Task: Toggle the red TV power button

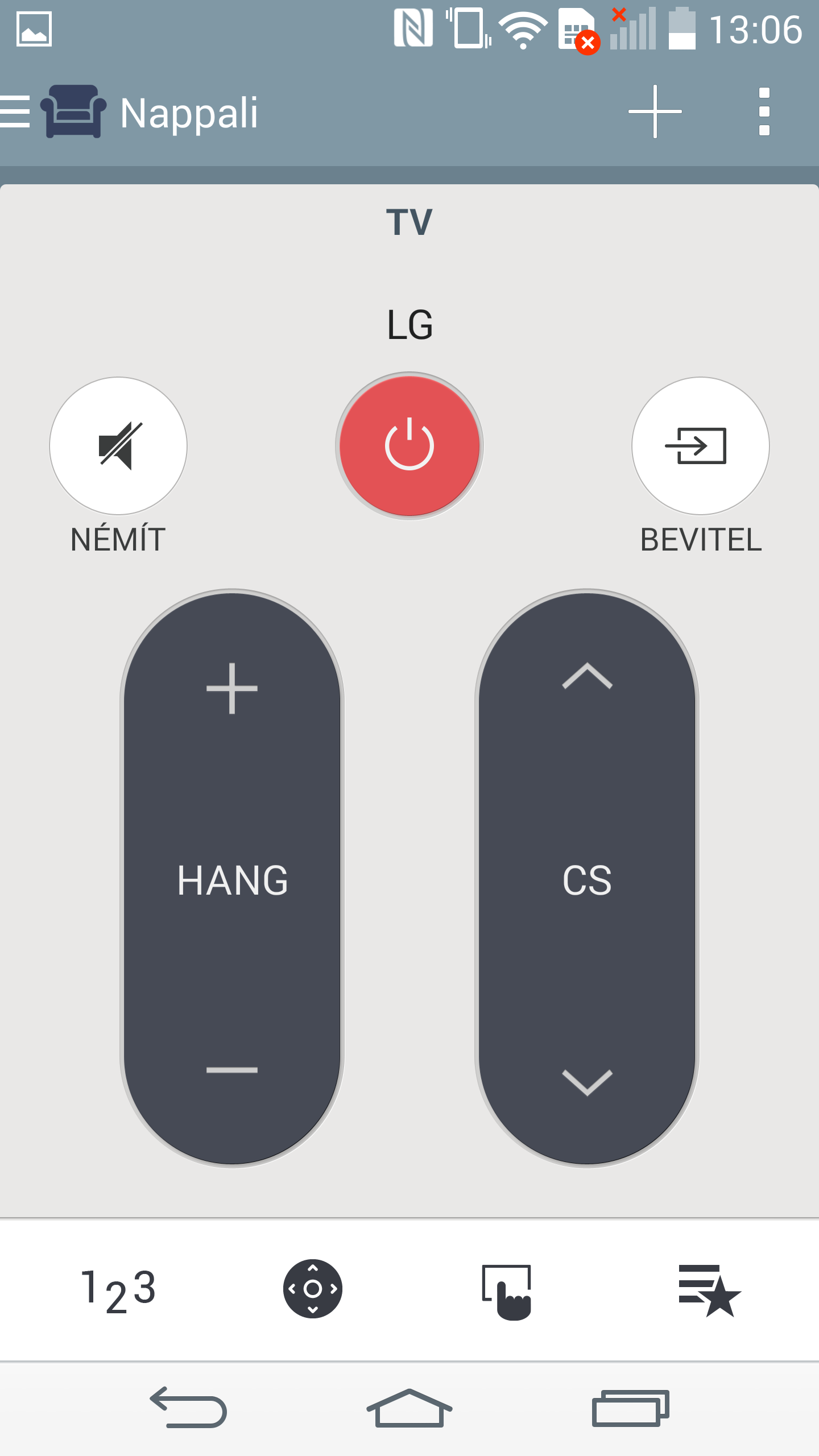Action: tap(409, 446)
